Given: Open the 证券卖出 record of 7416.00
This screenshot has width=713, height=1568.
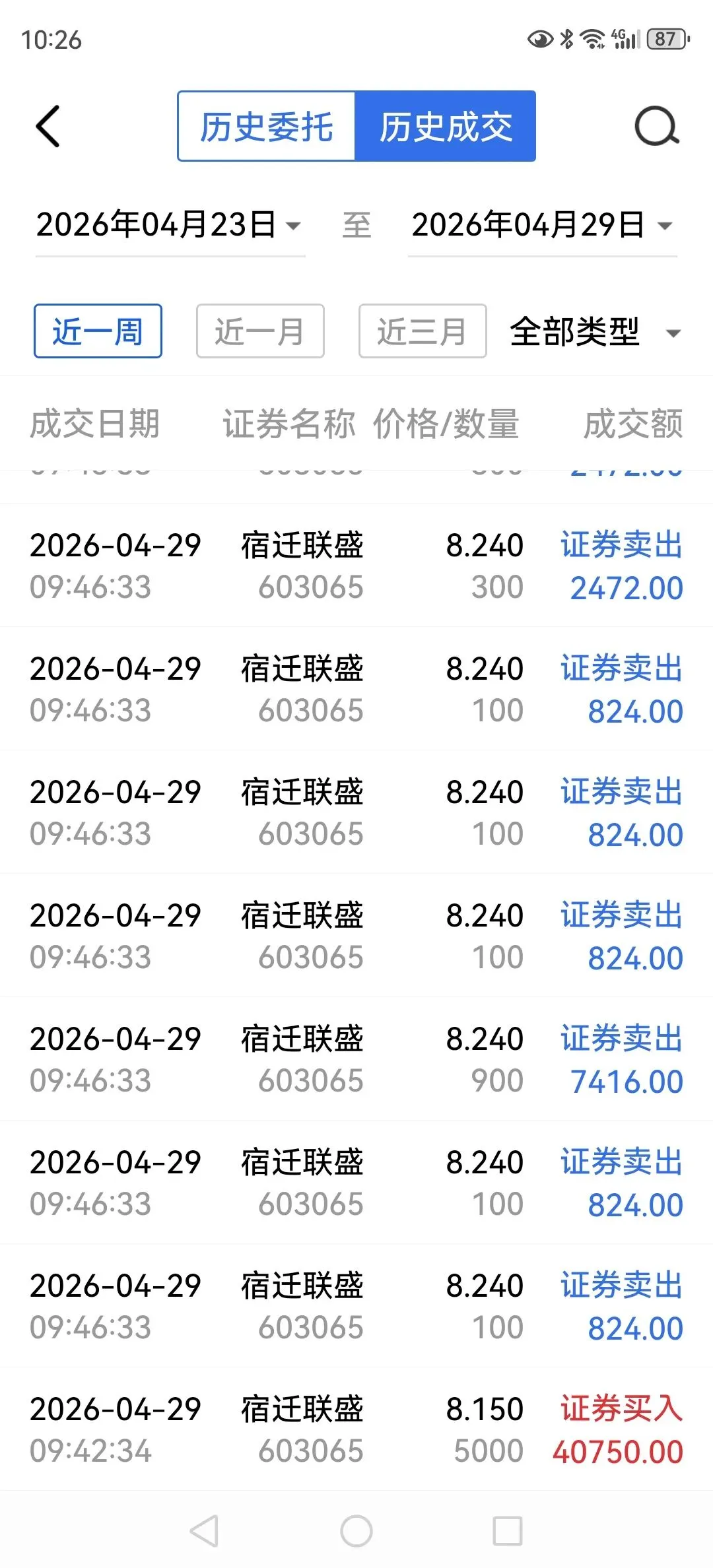Looking at the screenshot, I should pos(356,1059).
